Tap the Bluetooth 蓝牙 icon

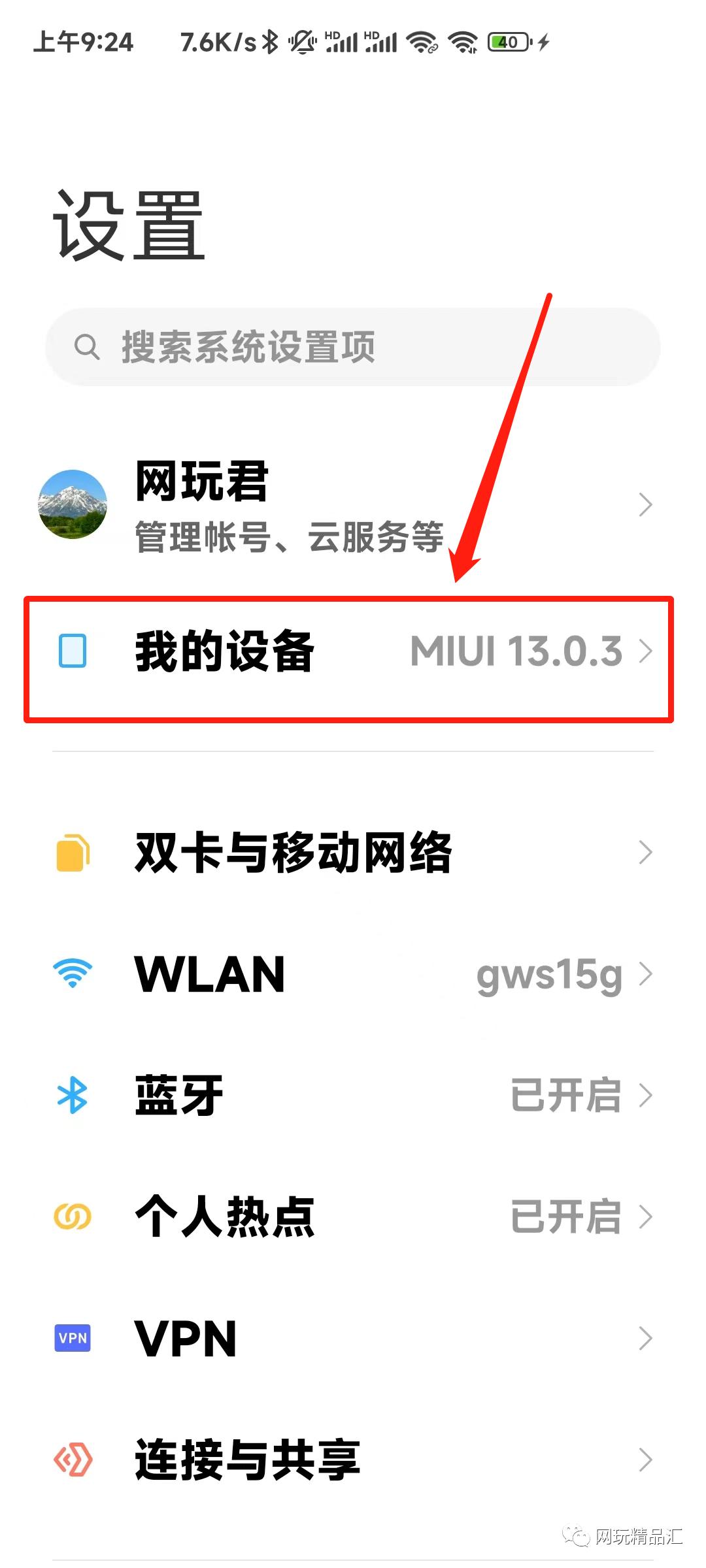72,1094
